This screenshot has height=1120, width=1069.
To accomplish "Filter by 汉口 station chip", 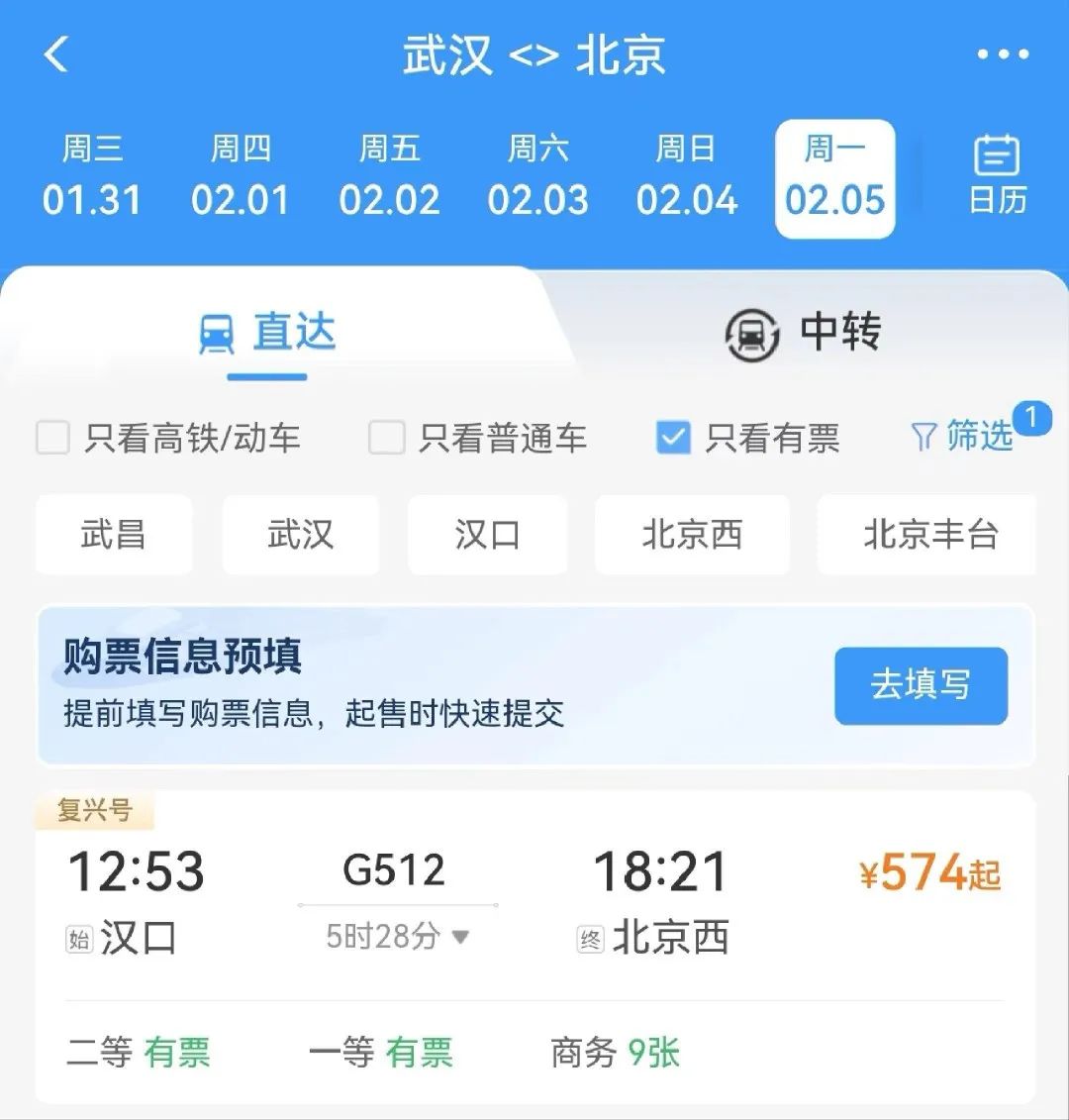I will [487, 535].
